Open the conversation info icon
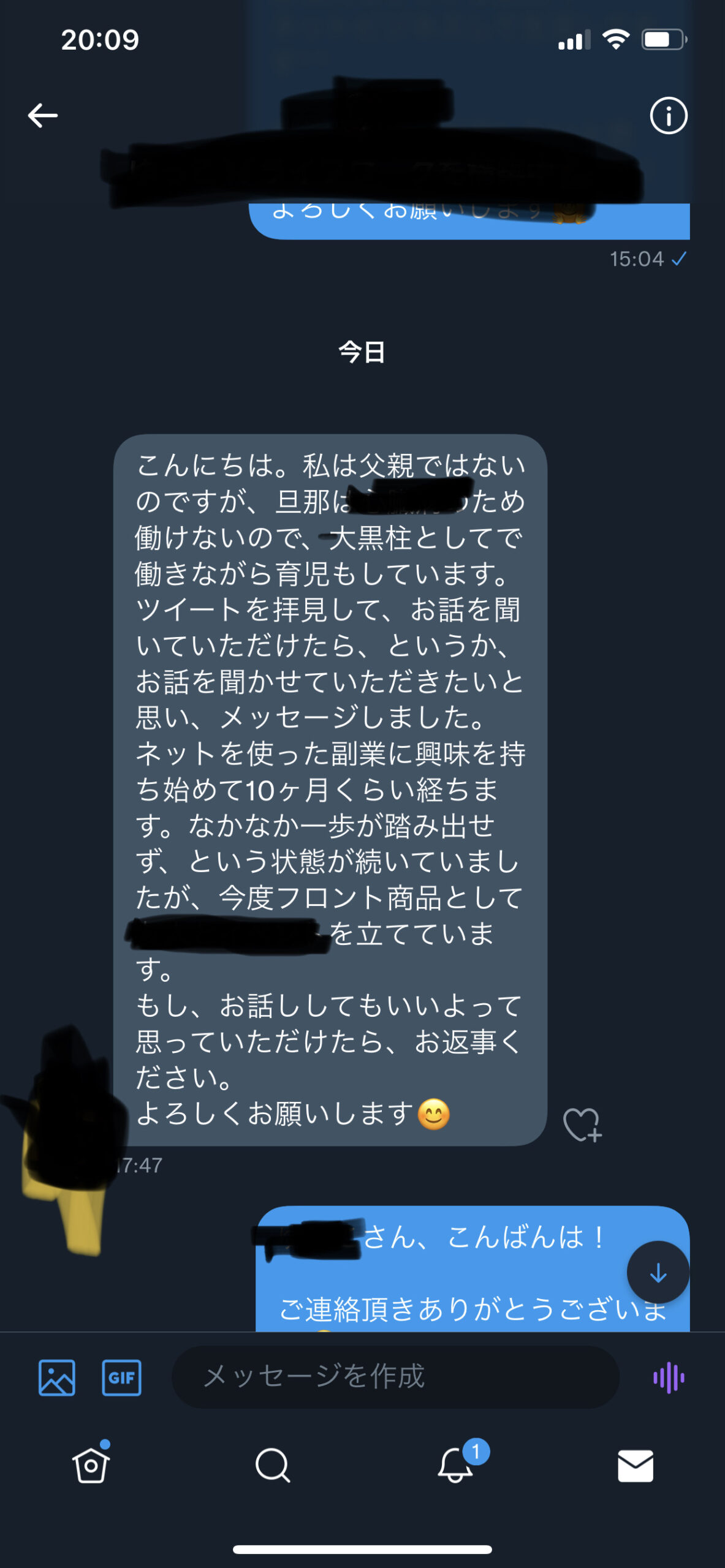The width and height of the screenshot is (725, 1568). tap(668, 115)
